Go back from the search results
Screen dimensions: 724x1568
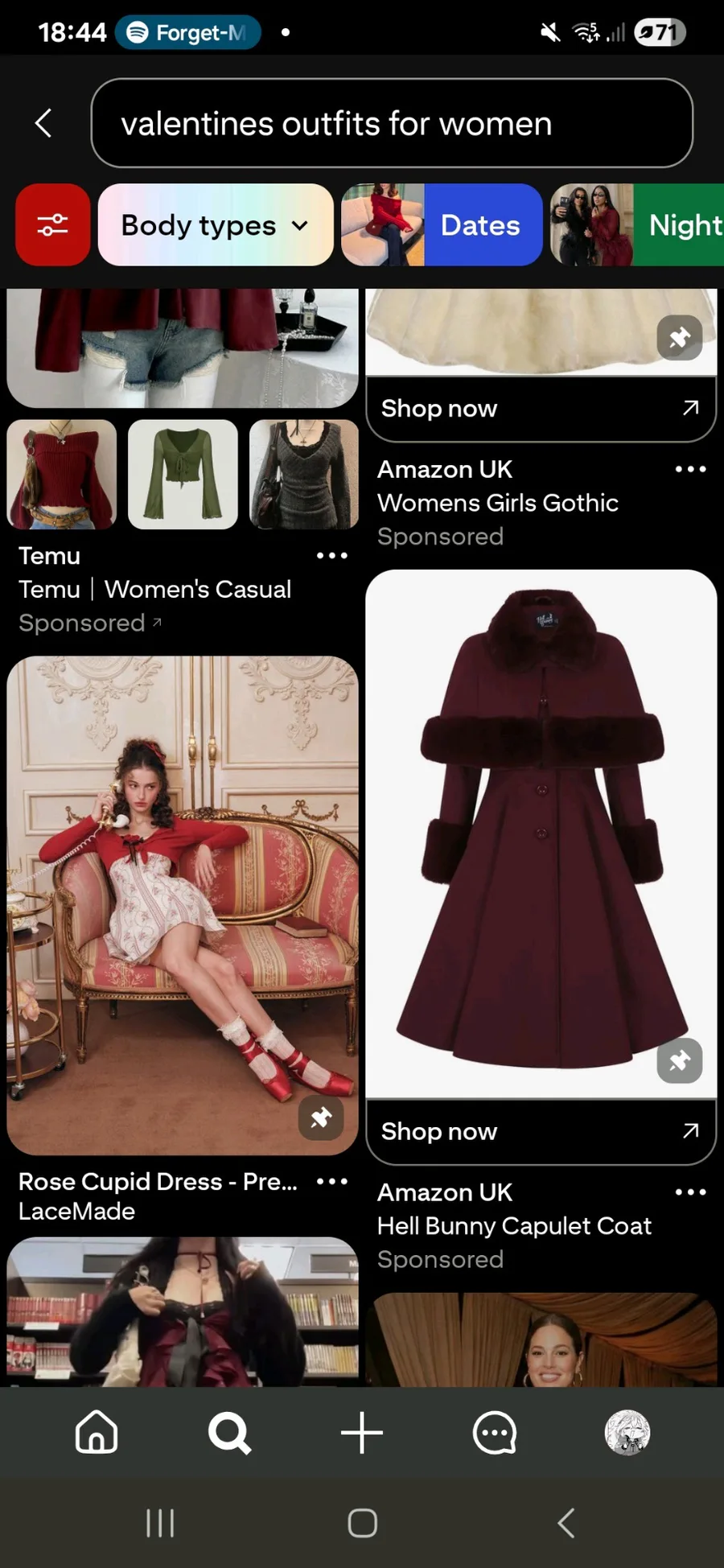click(x=43, y=123)
